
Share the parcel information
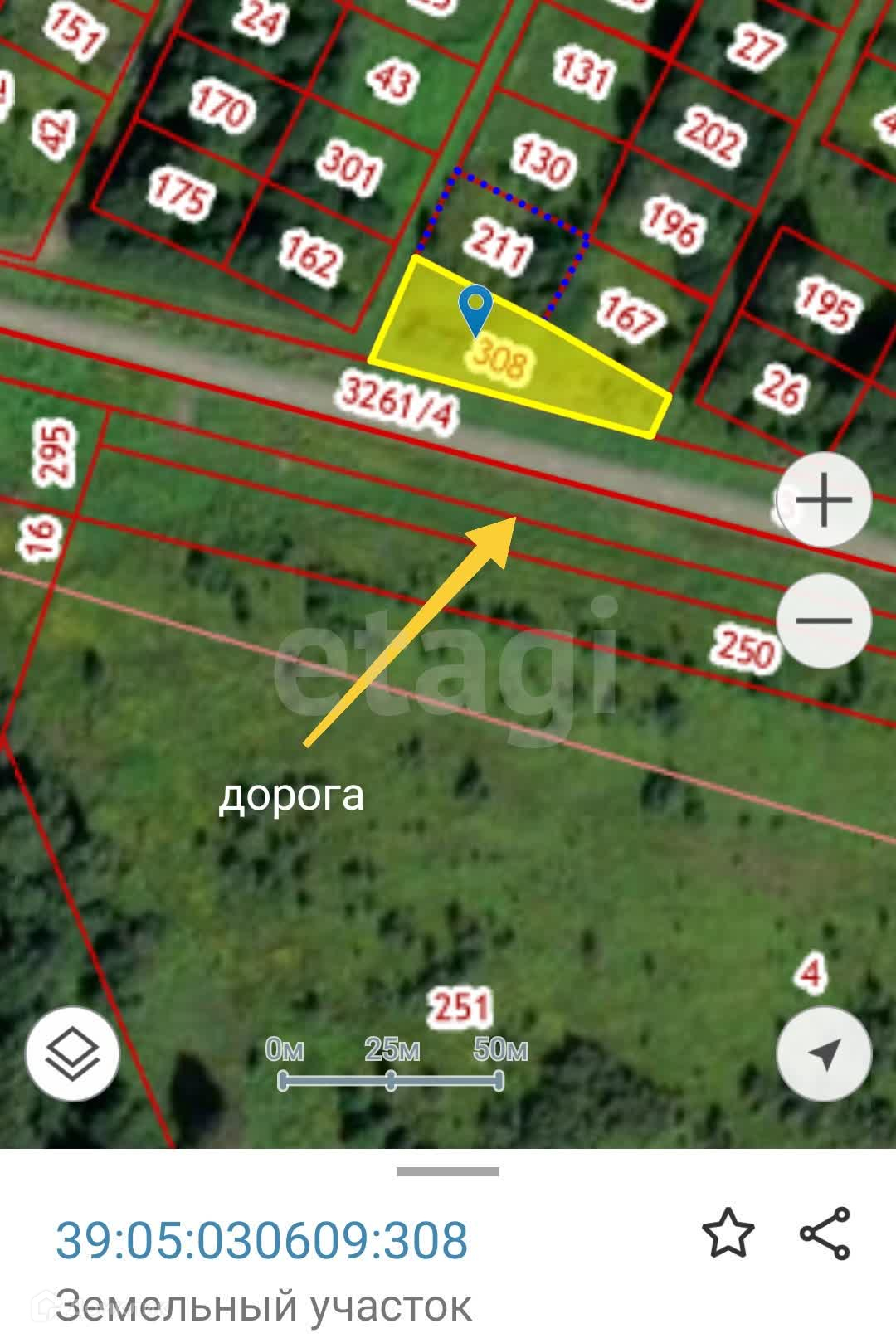[x=825, y=1234]
